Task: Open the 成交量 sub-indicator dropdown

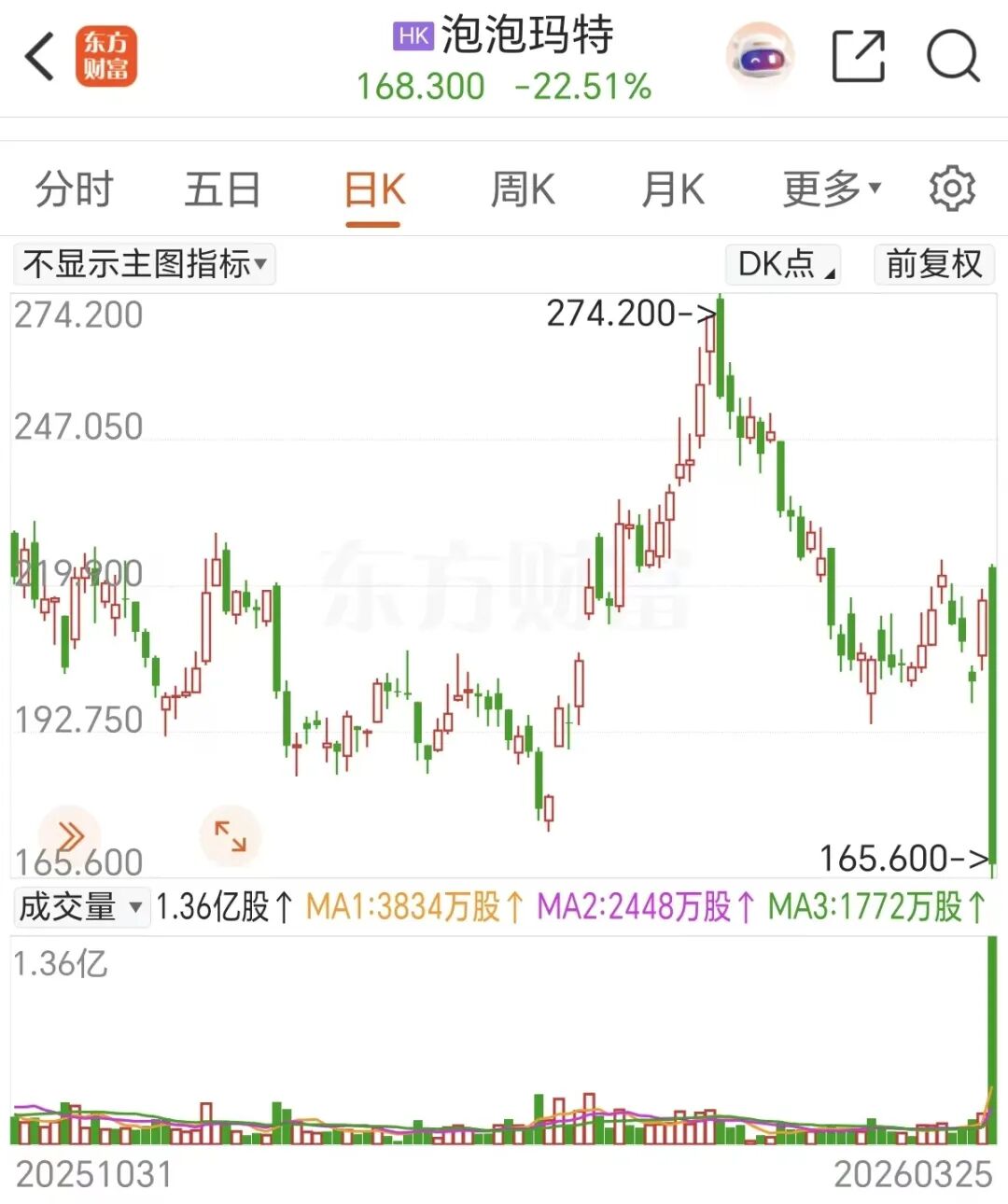Action: [x=80, y=906]
